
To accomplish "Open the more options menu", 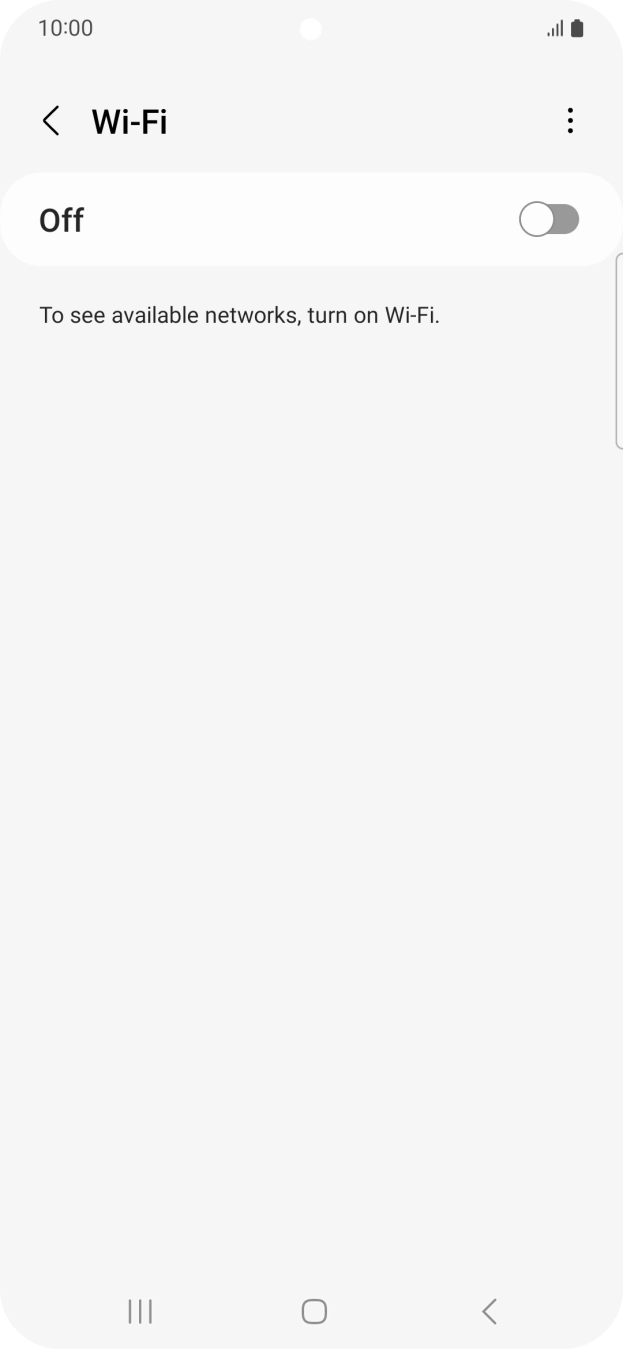I will click(570, 121).
